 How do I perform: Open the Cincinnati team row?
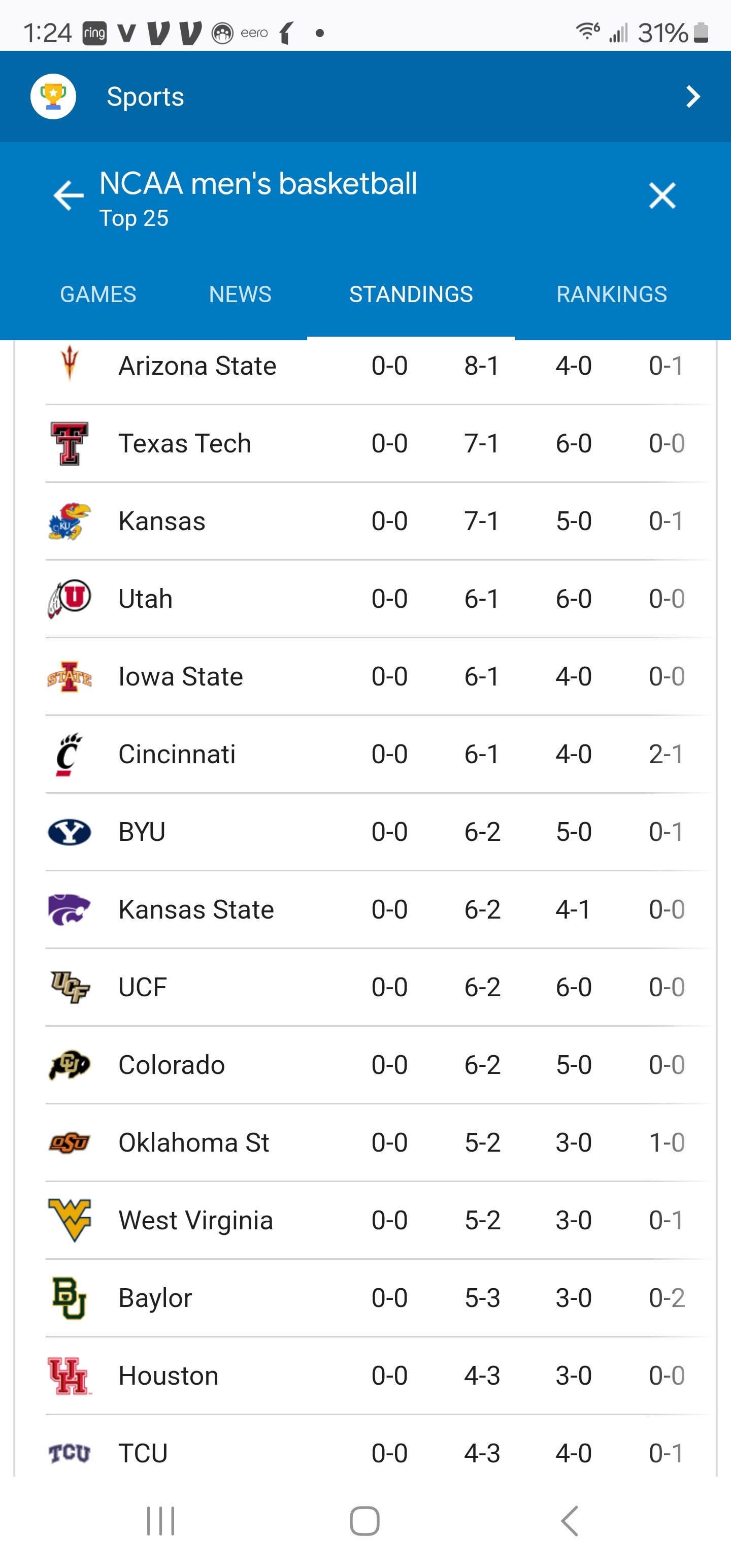(x=378, y=754)
